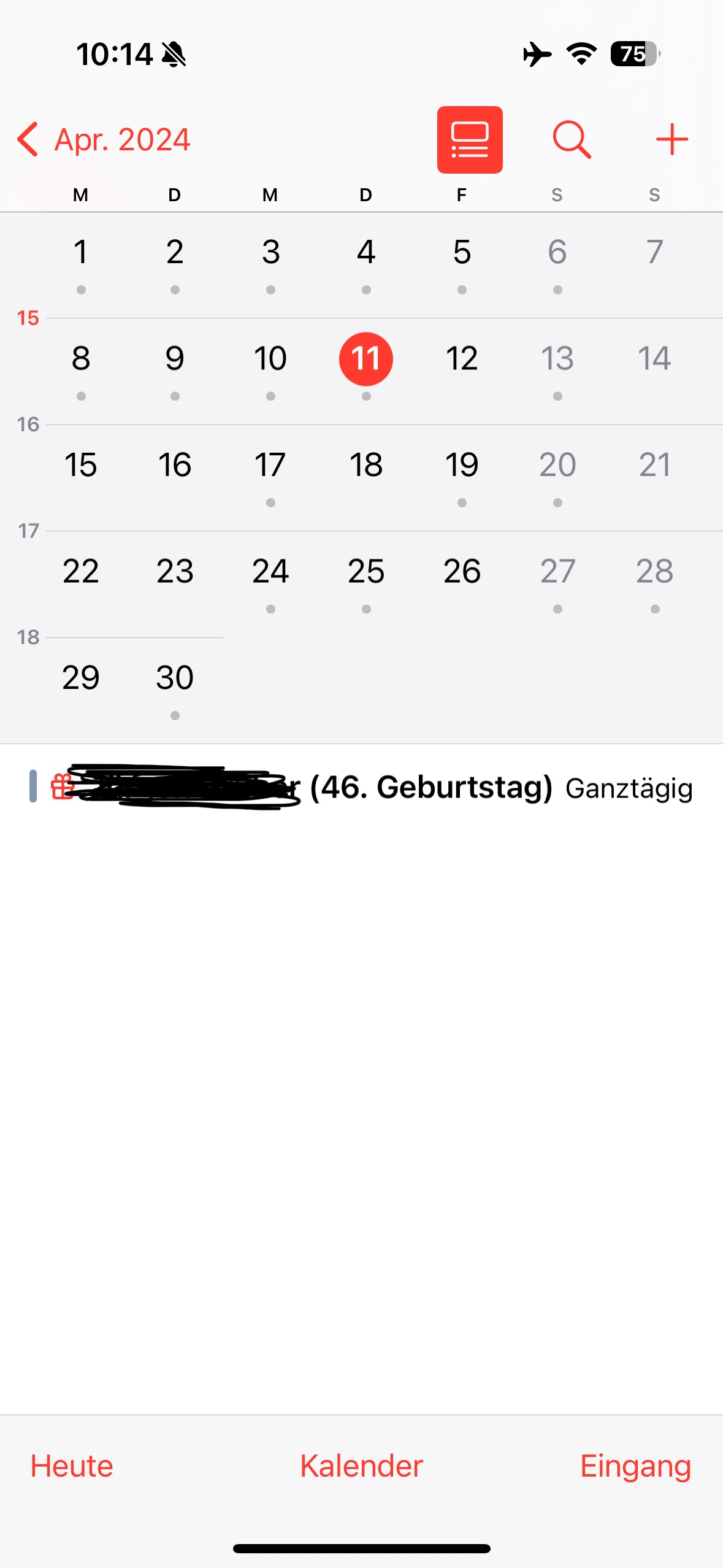Select Sunday April 28

(654, 572)
